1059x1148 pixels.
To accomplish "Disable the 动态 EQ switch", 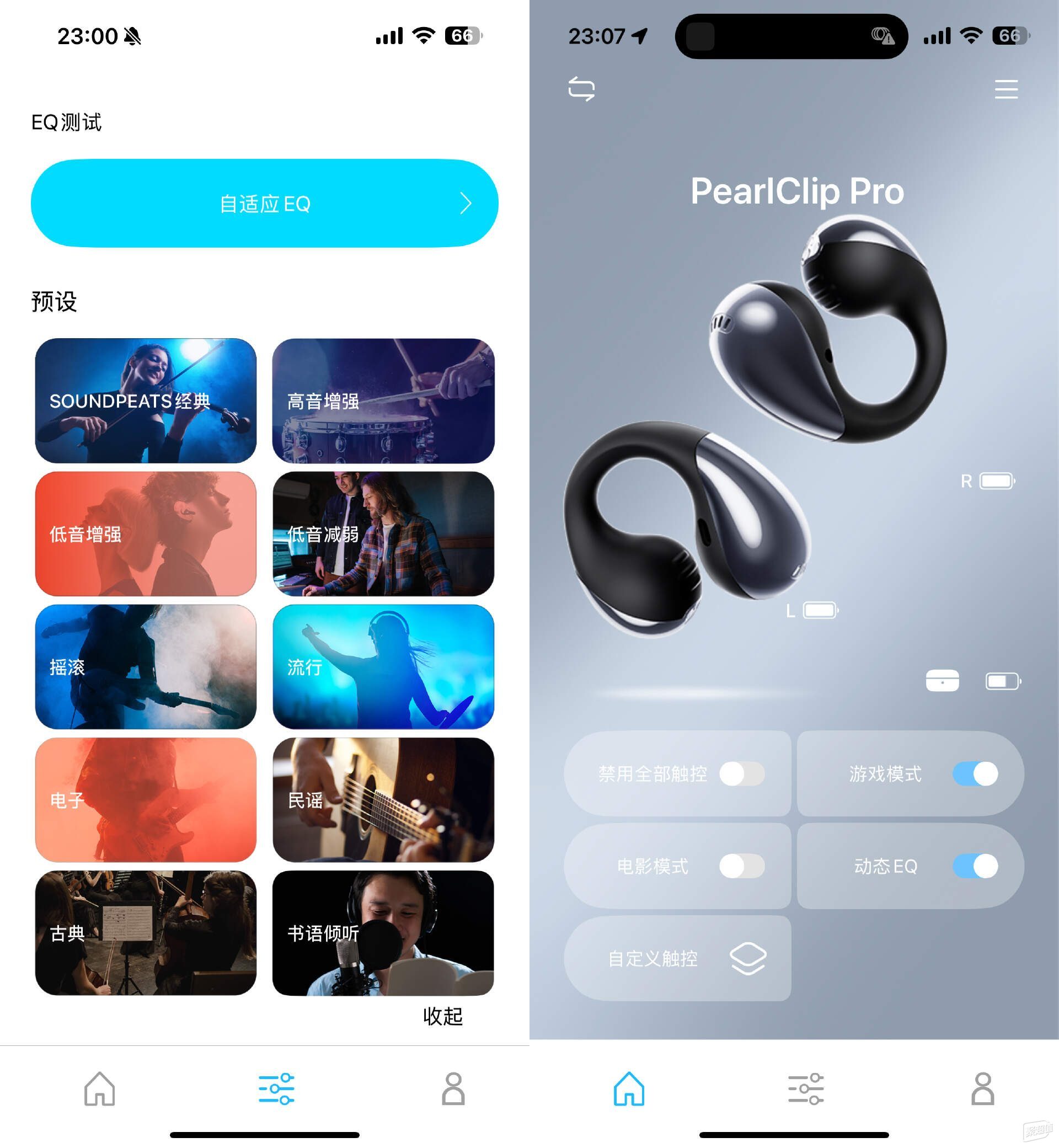I will click(975, 866).
